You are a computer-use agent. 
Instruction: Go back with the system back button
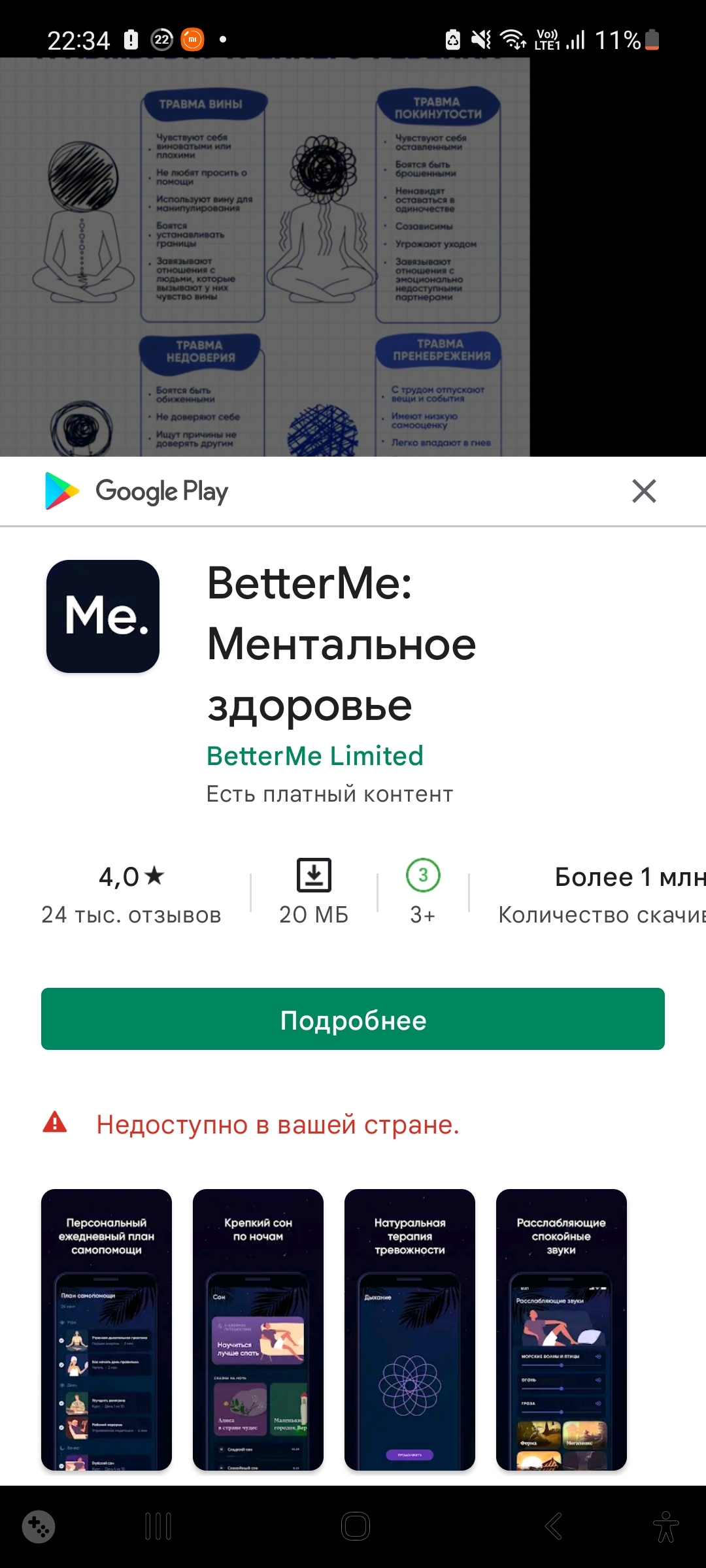point(553,1527)
